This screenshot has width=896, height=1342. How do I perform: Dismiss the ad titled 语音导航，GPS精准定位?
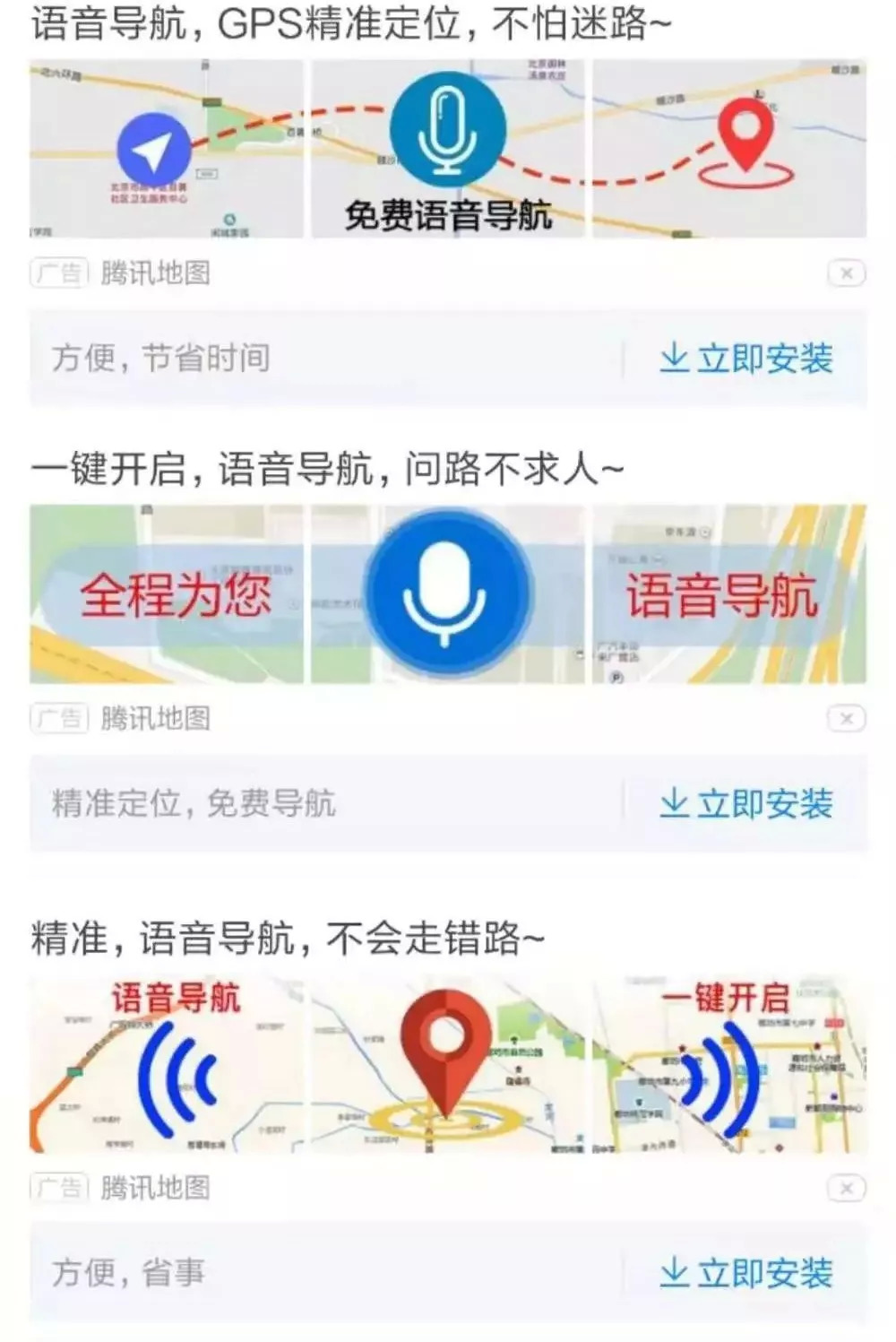point(846,273)
